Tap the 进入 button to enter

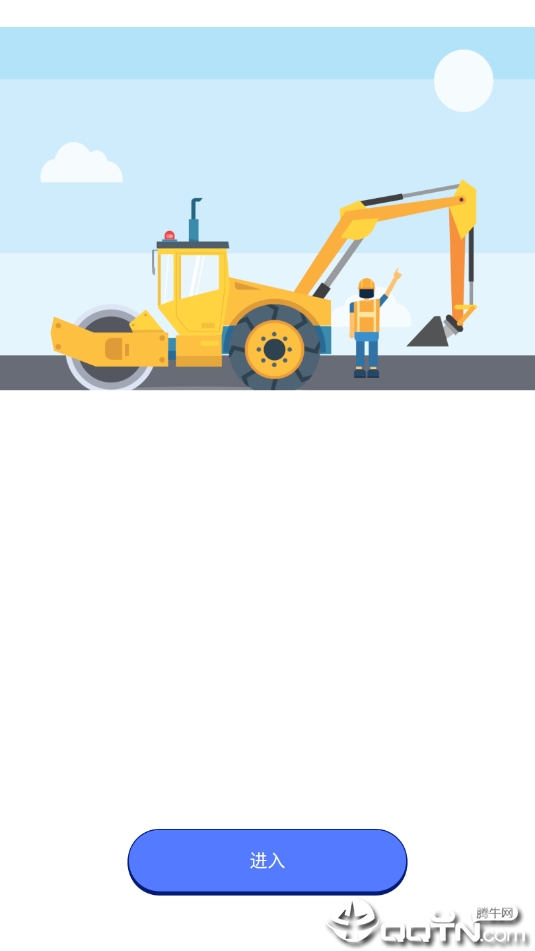267,861
